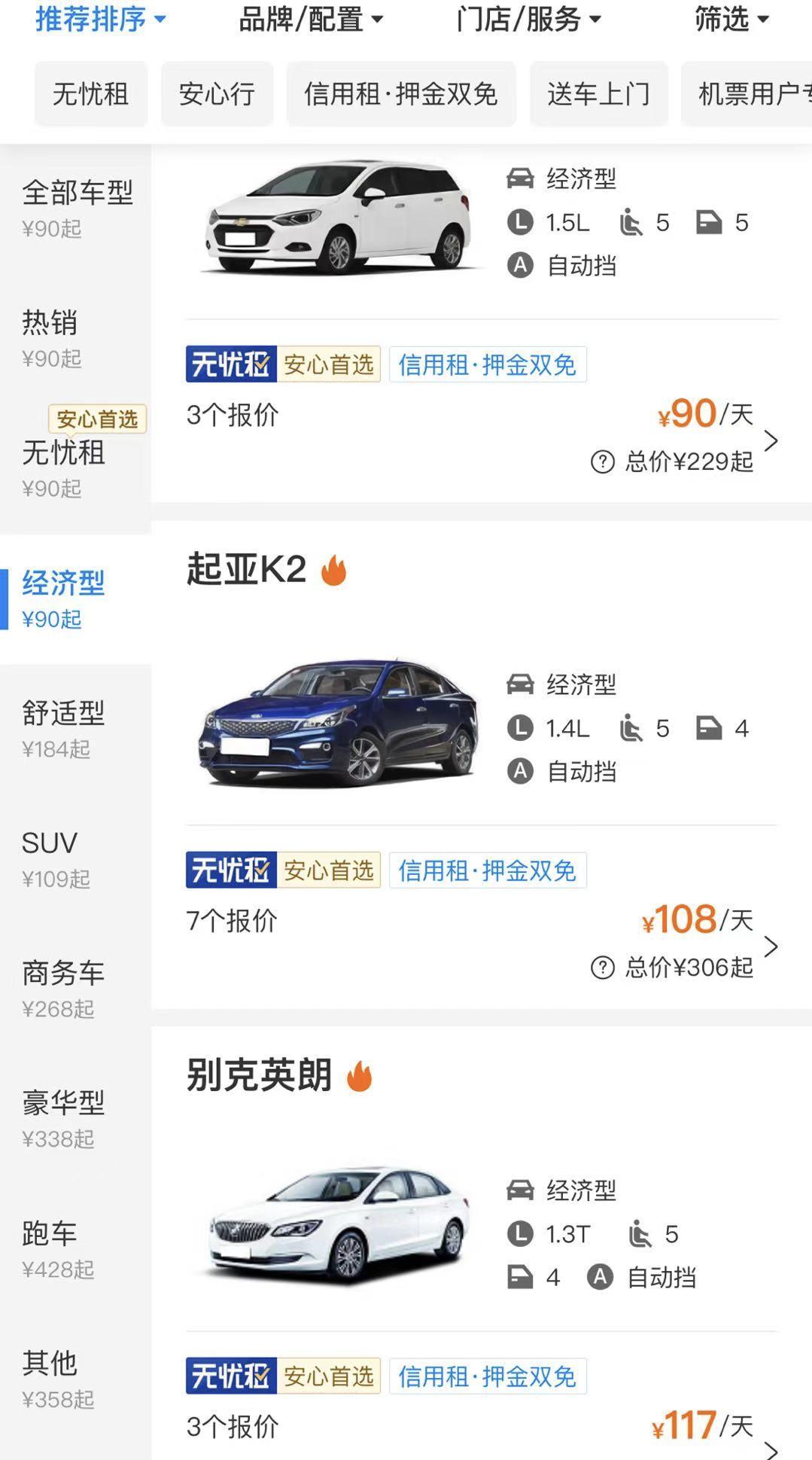Image resolution: width=812 pixels, height=1460 pixels.
Task: Click the door count icon showing 4 doors
Action: click(x=708, y=727)
